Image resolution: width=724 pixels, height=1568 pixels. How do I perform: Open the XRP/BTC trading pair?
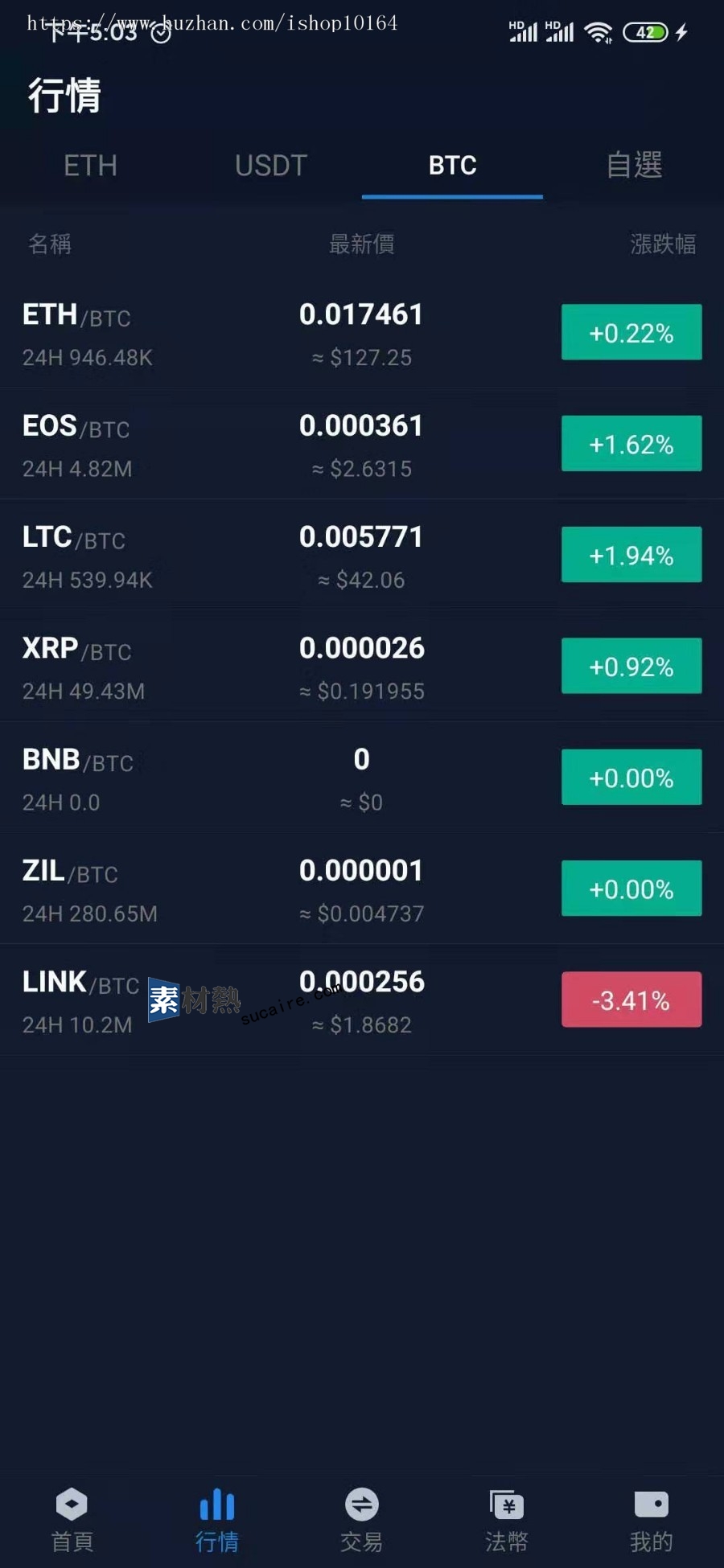[x=362, y=666]
